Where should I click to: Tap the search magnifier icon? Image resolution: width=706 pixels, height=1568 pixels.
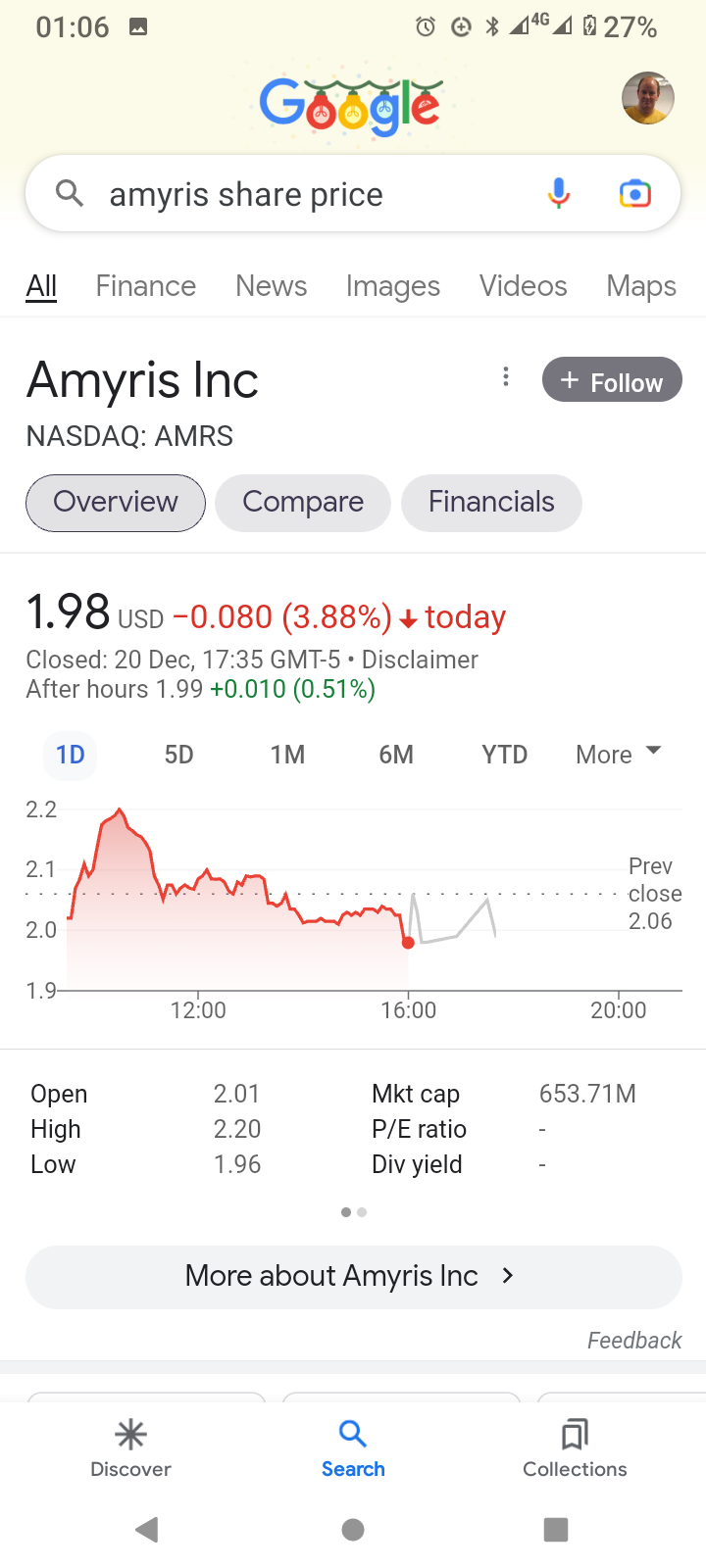[x=69, y=193]
